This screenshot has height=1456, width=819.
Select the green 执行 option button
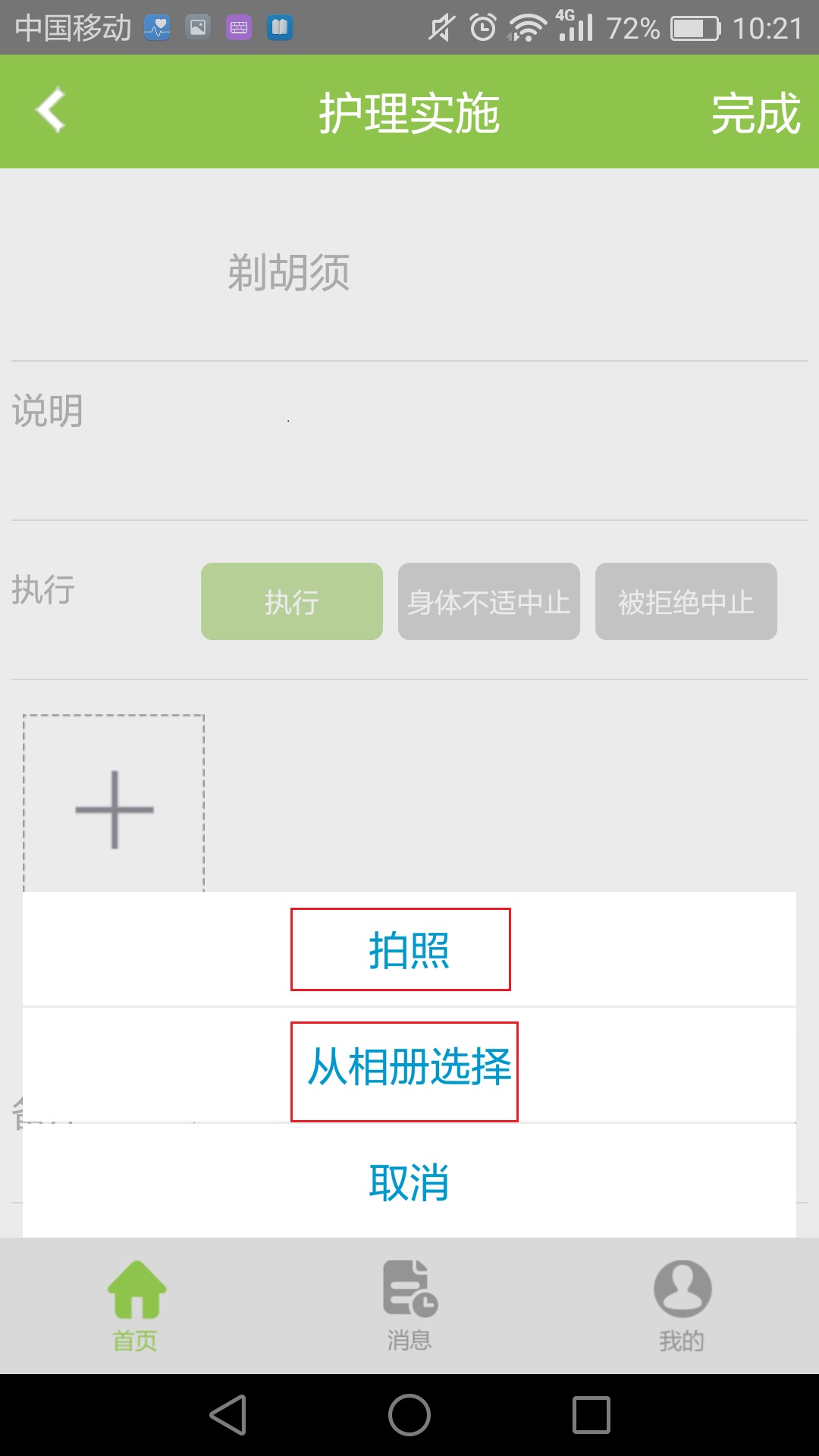click(292, 601)
